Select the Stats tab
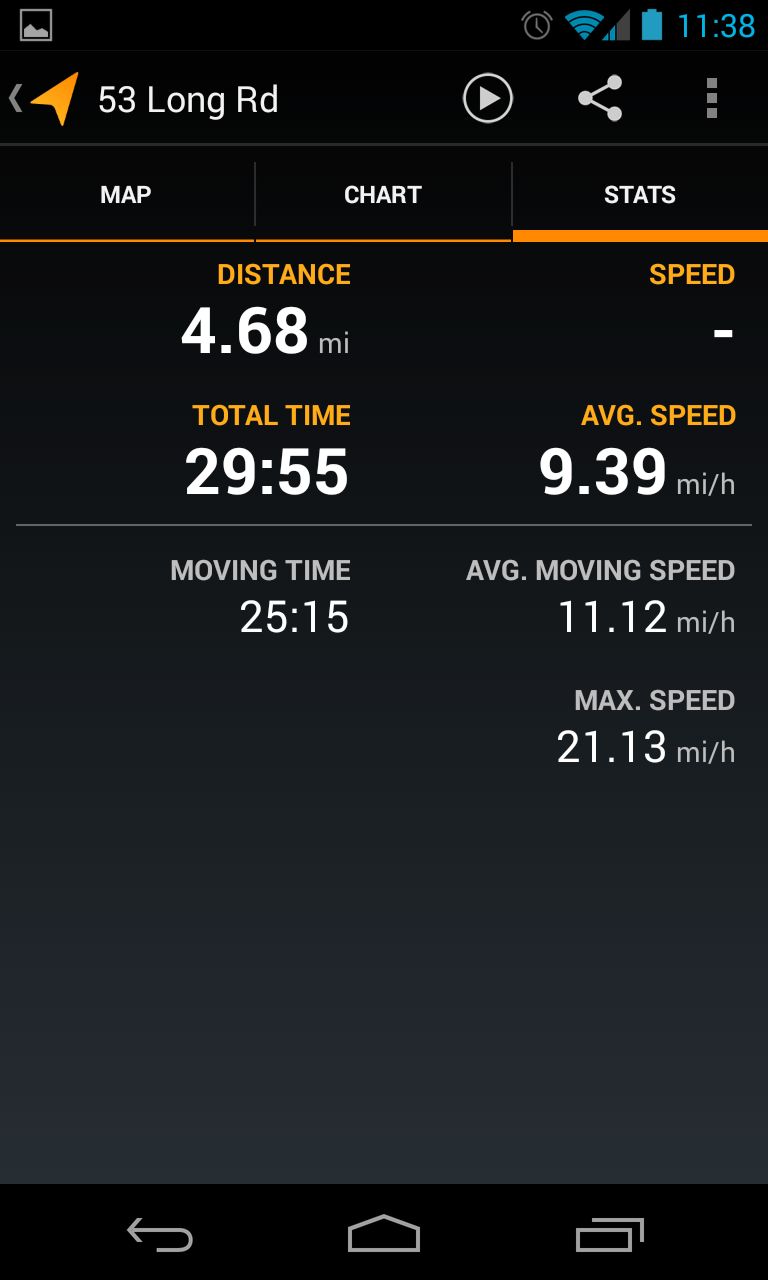The width and height of the screenshot is (768, 1280). 640,195
